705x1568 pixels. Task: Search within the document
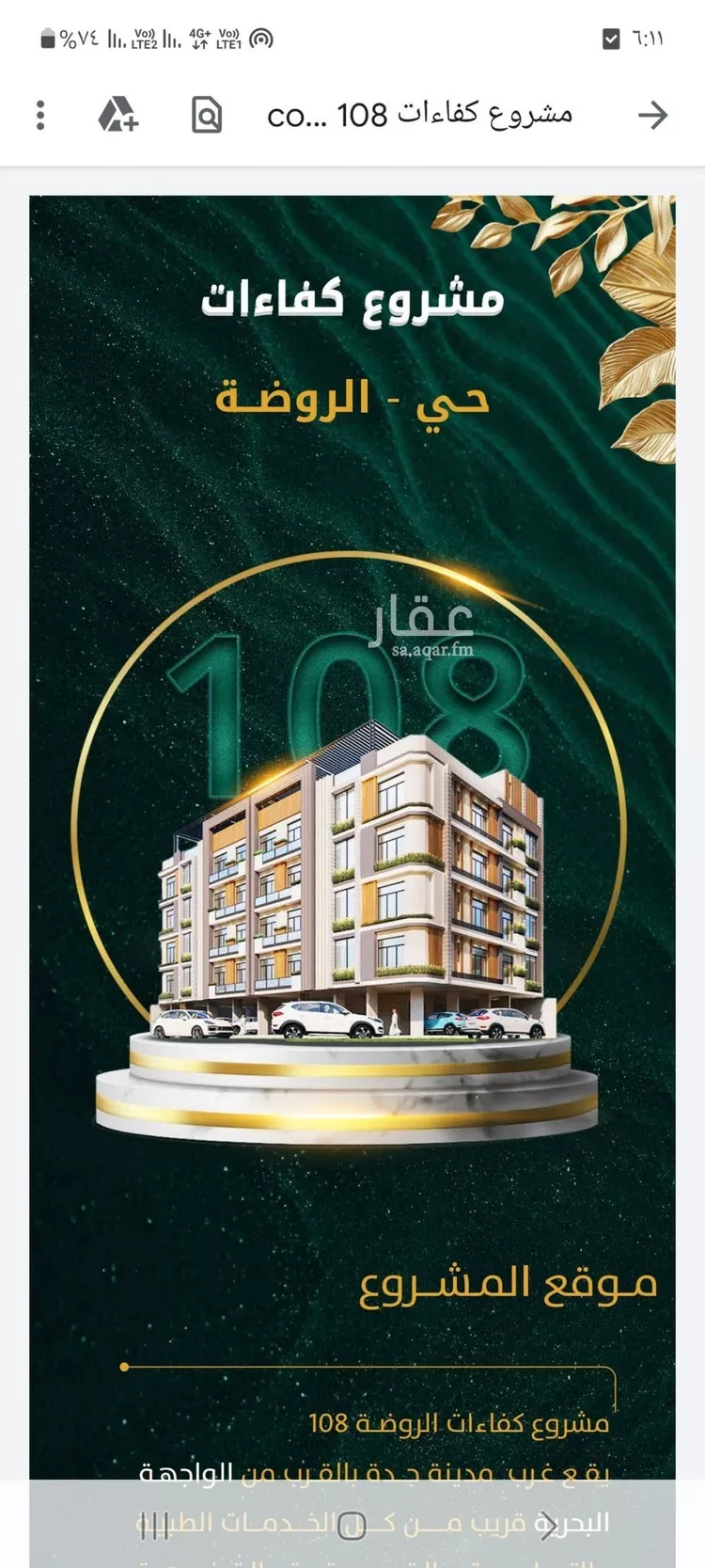point(207,115)
